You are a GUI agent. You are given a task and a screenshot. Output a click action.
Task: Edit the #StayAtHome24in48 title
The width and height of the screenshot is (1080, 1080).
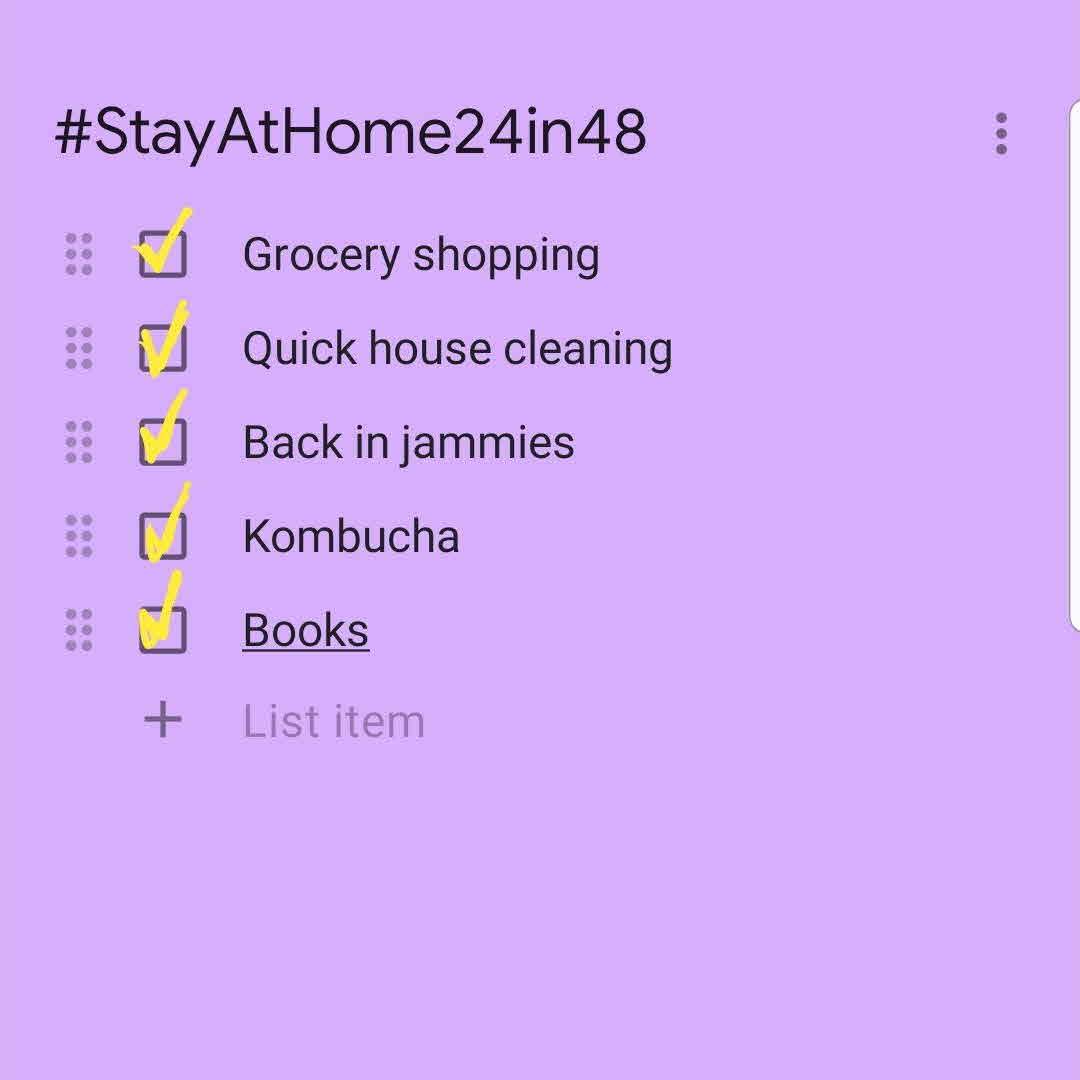click(350, 133)
